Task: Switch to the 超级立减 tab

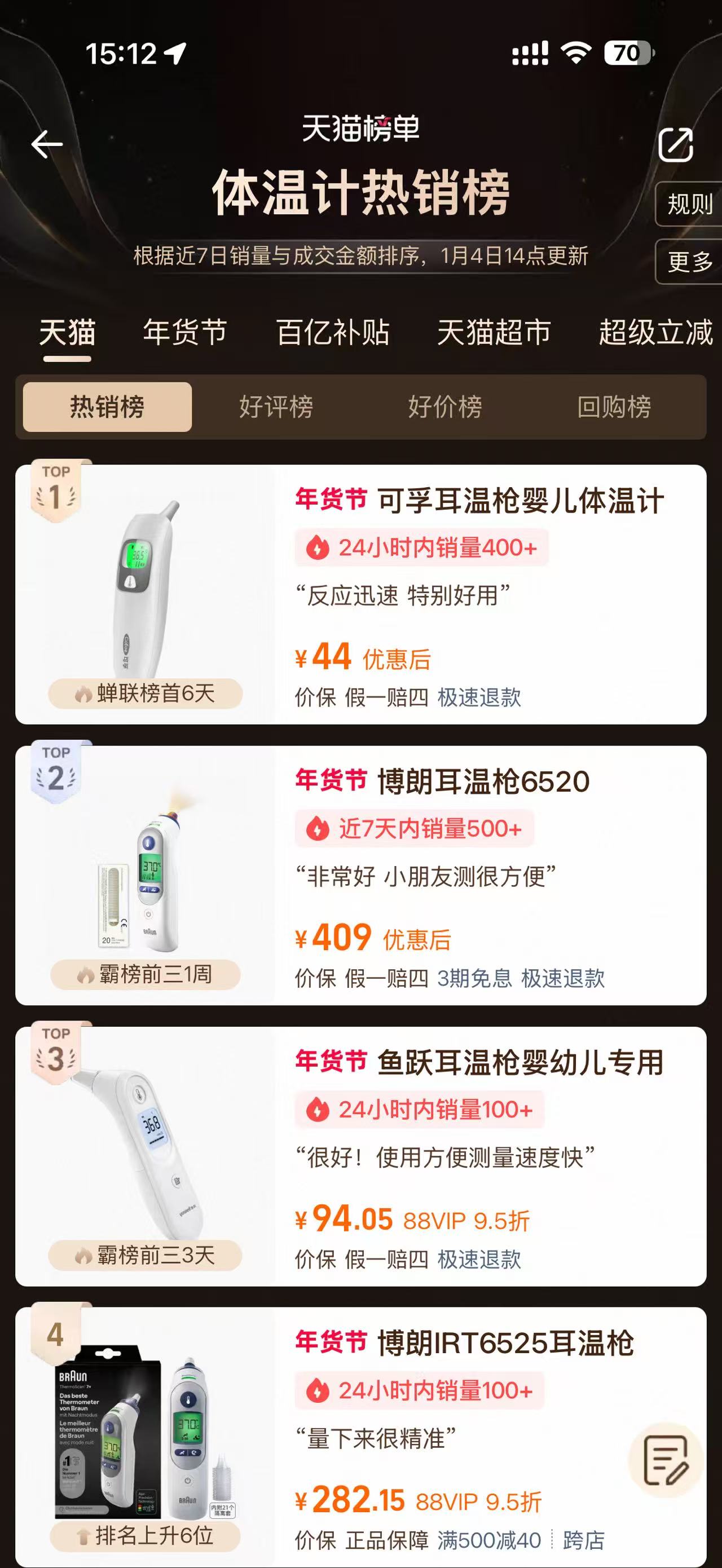Action: click(x=655, y=332)
